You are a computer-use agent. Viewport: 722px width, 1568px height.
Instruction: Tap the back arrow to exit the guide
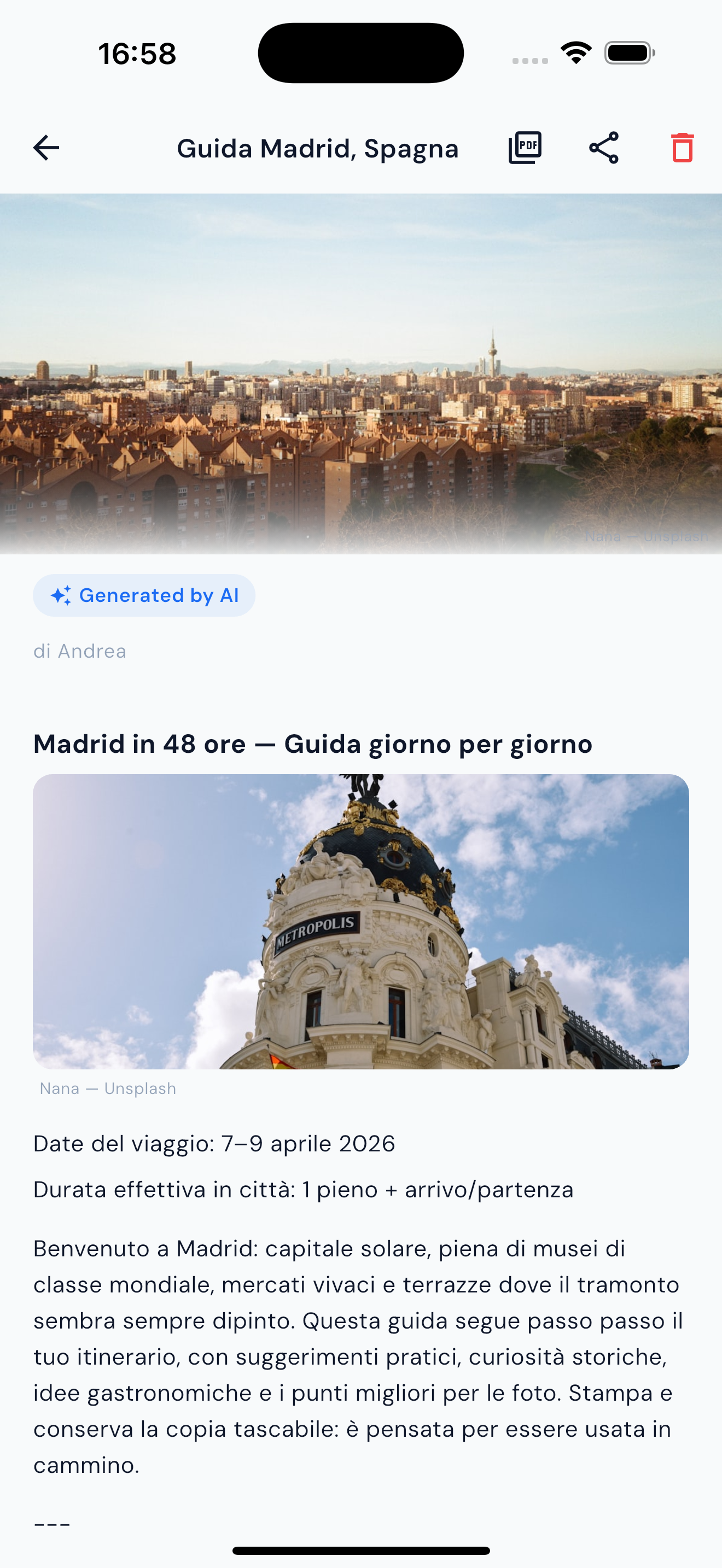pyautogui.click(x=44, y=148)
